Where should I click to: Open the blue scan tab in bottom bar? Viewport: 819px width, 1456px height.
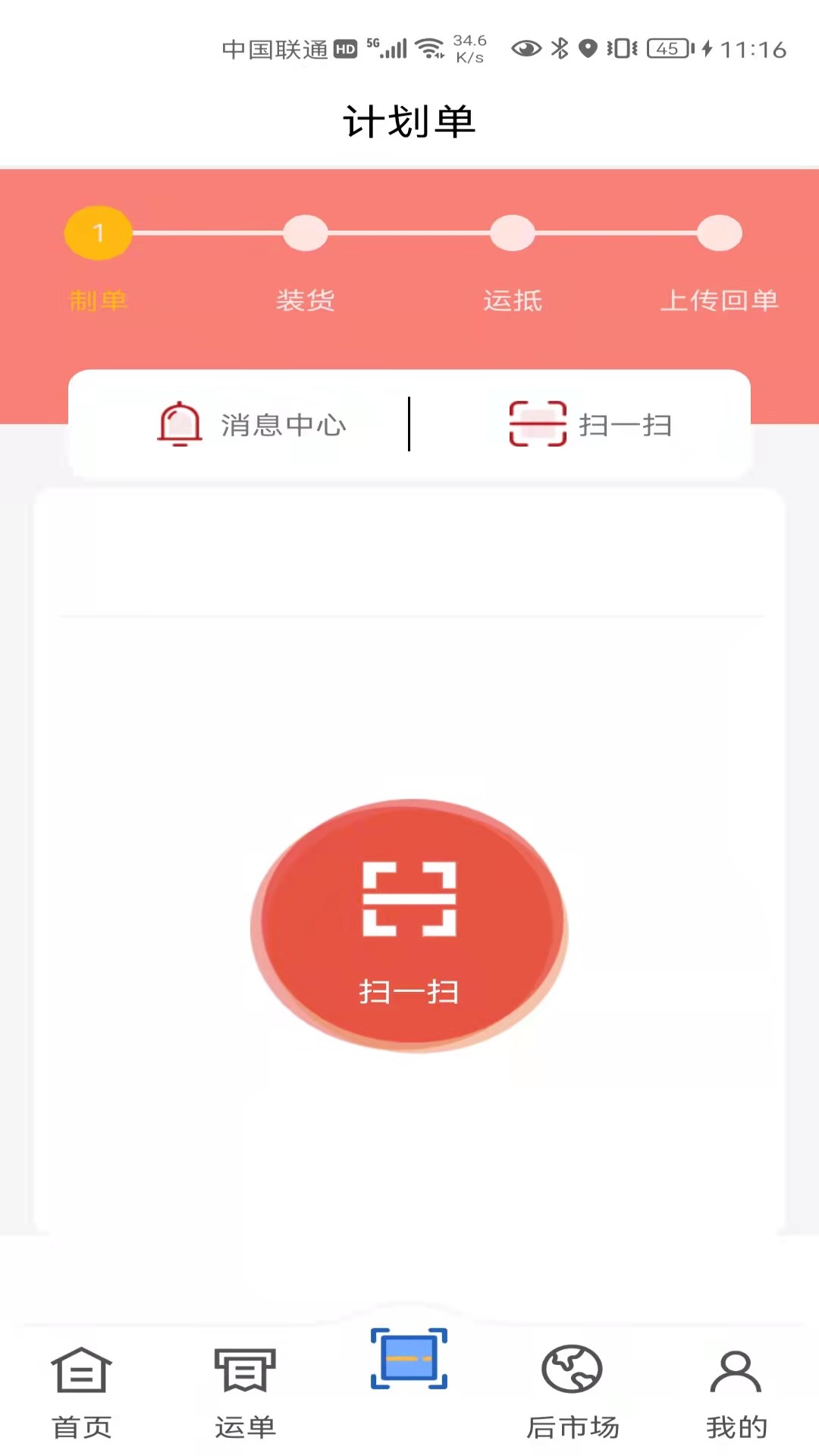coord(409,1359)
